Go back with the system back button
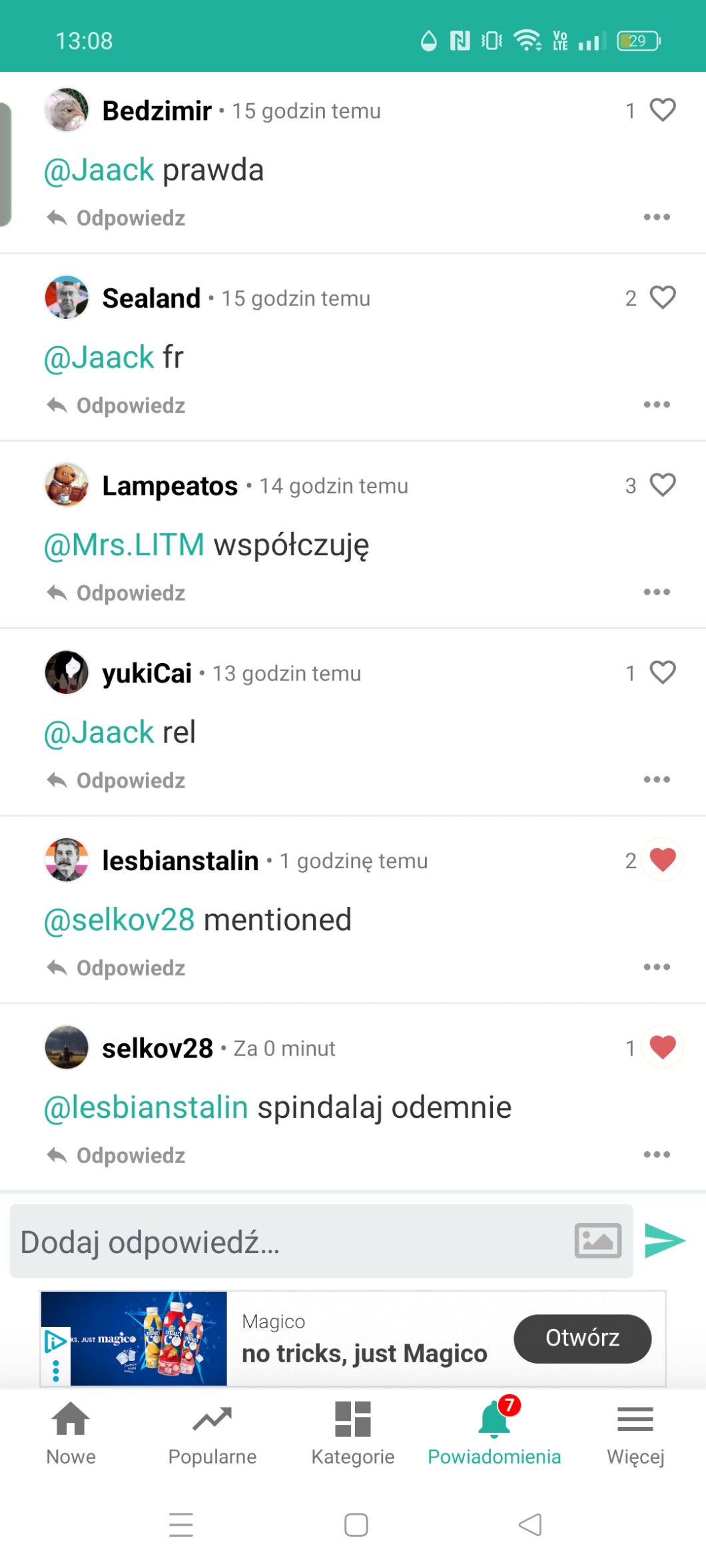Screen dimensions: 706x1568 point(530,1525)
